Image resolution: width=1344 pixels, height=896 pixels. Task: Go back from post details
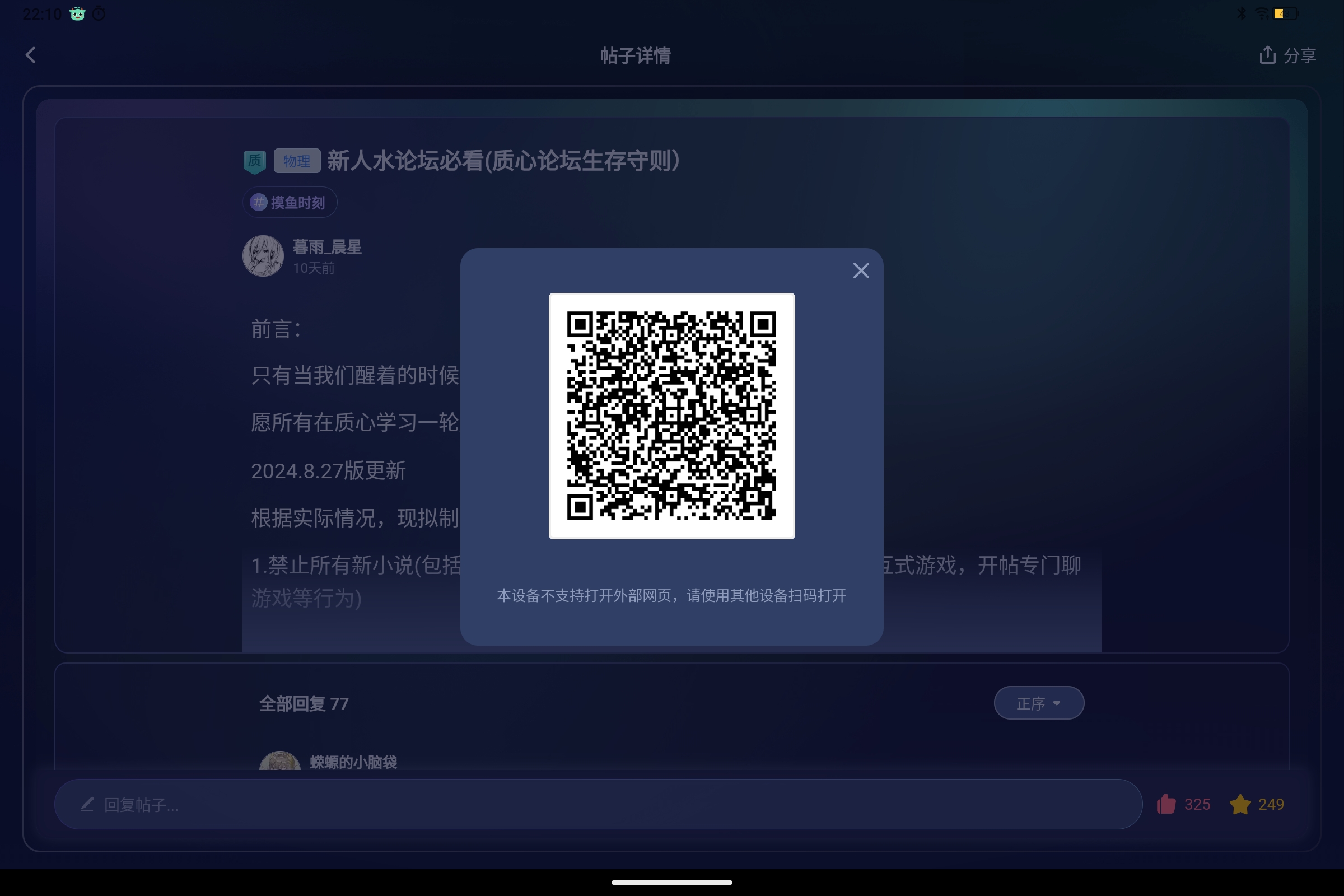tap(31, 55)
